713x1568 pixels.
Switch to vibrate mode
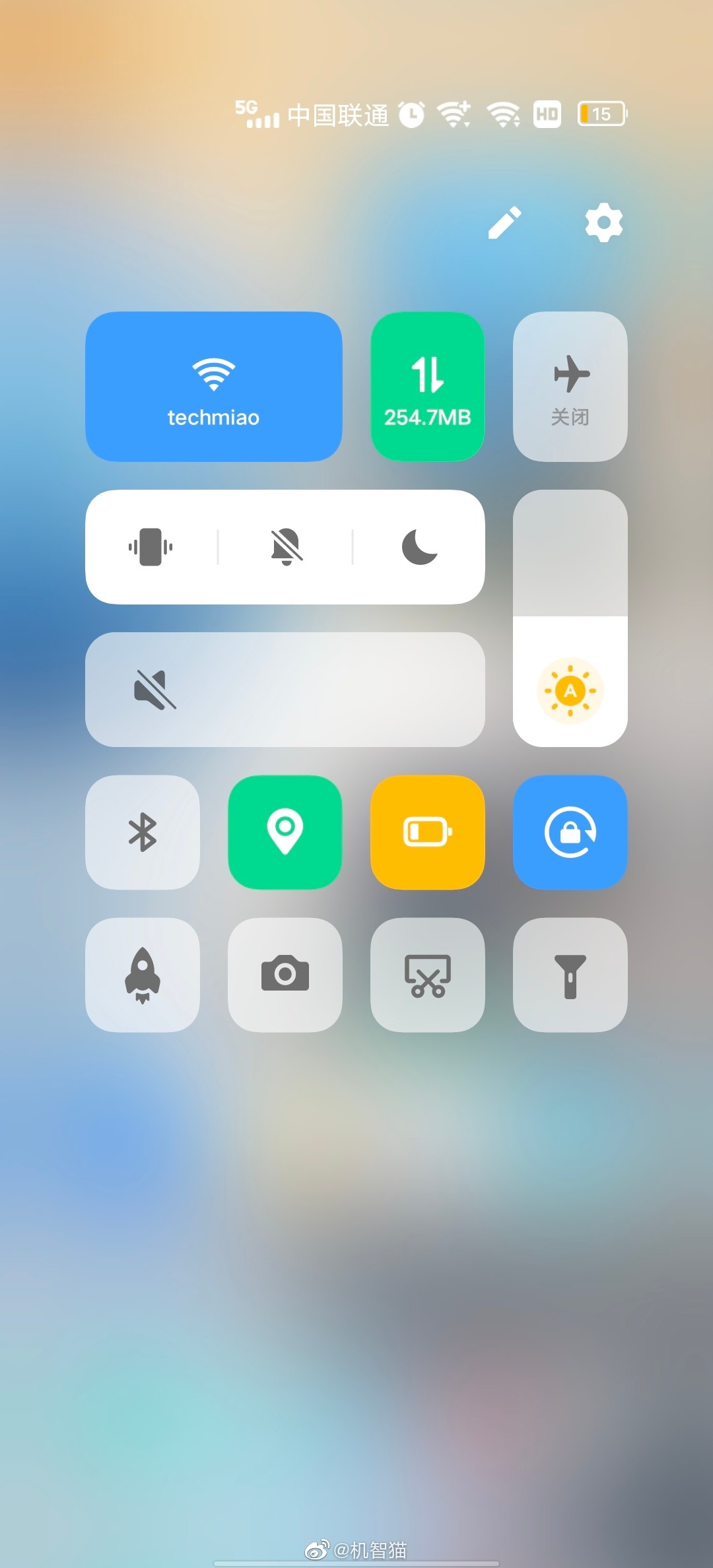(x=151, y=547)
